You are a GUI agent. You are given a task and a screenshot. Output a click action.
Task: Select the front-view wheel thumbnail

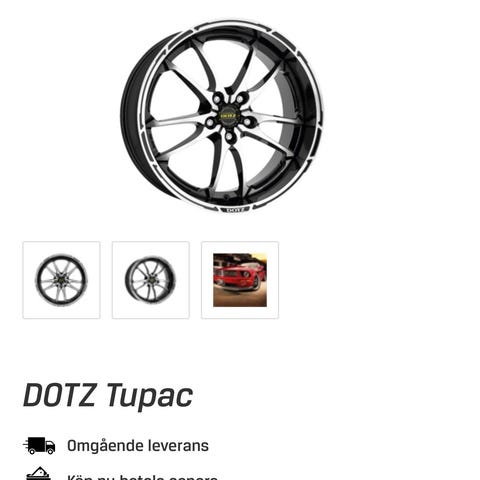[x=61, y=280]
